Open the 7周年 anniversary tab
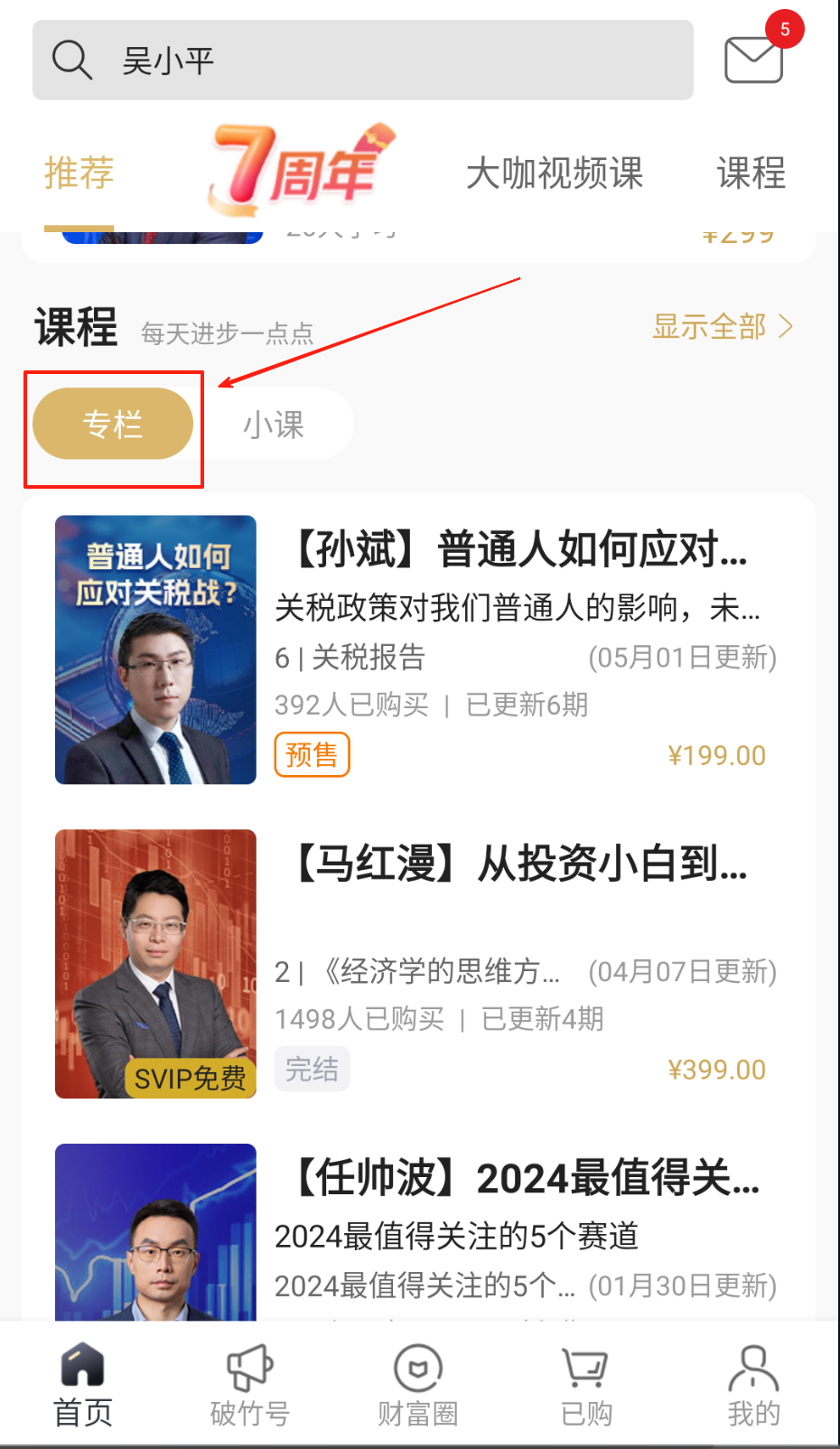The height and width of the screenshot is (1449, 840). (300, 170)
